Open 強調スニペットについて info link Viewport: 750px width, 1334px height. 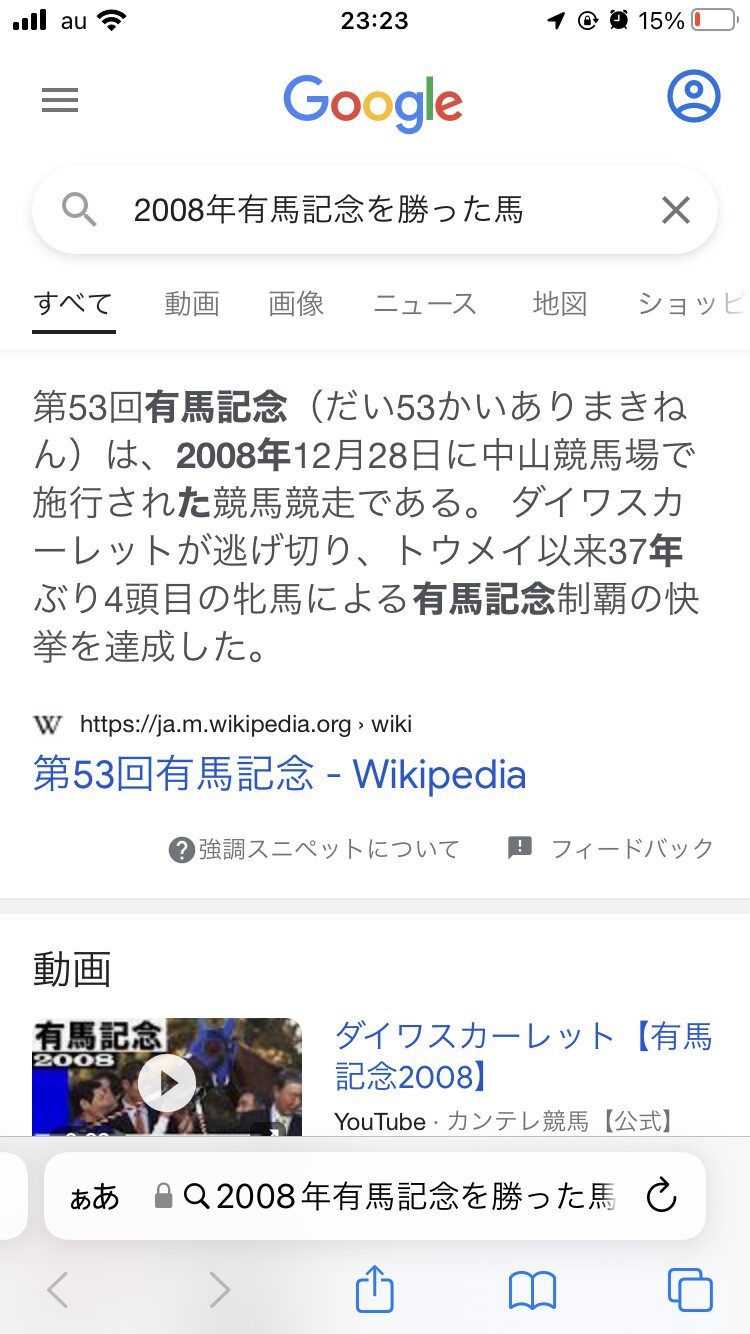[x=315, y=849]
